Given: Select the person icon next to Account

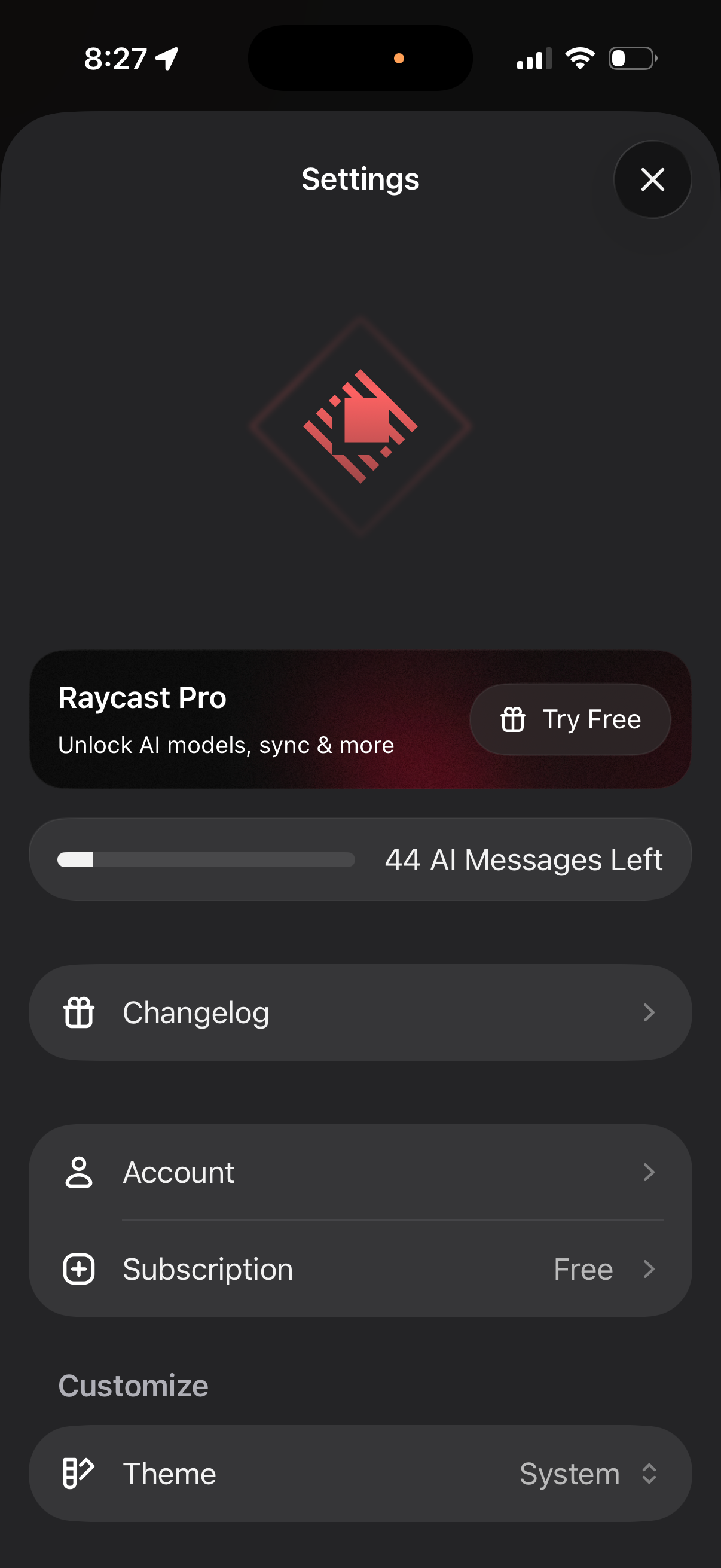Looking at the screenshot, I should pyautogui.click(x=80, y=1172).
